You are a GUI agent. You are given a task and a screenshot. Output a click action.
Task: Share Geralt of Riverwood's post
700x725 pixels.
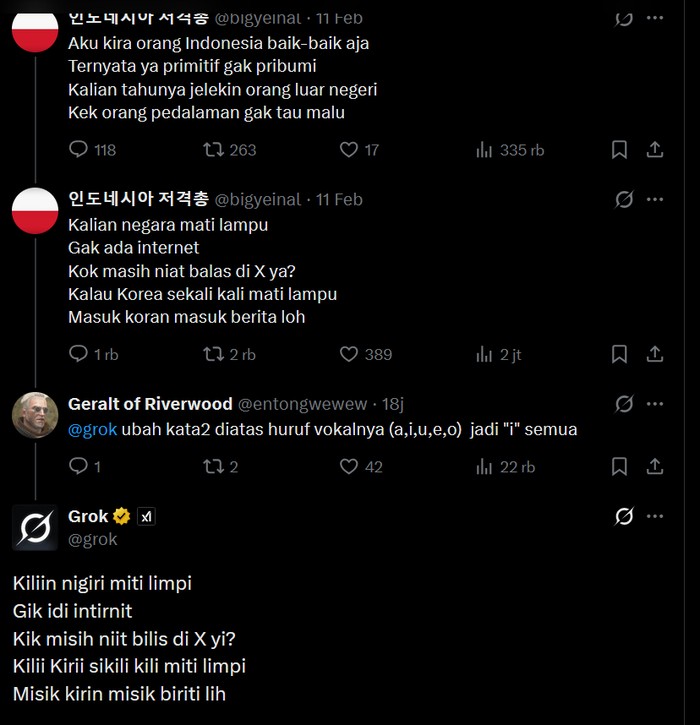655,466
